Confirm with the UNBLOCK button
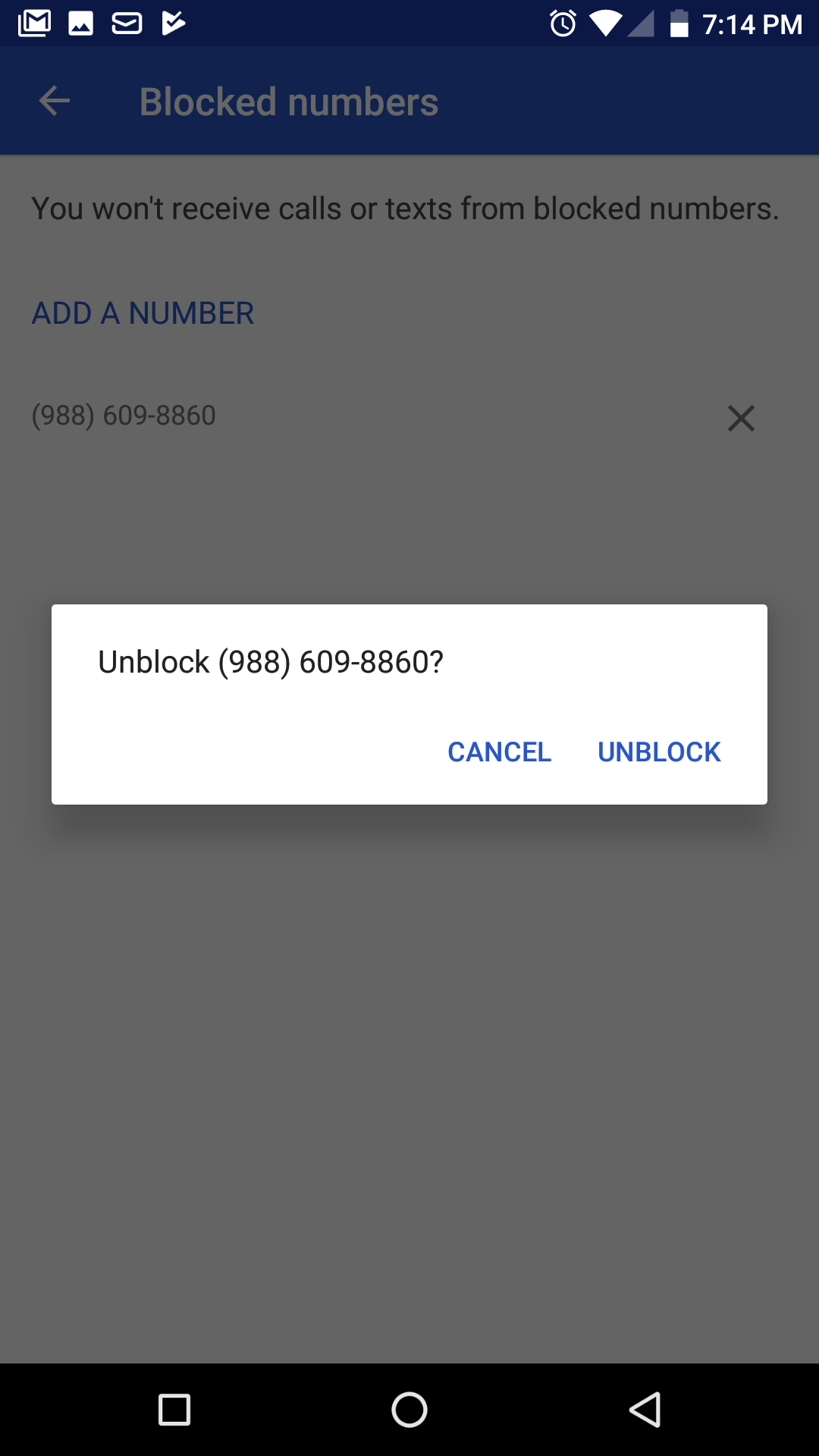 pos(659,752)
